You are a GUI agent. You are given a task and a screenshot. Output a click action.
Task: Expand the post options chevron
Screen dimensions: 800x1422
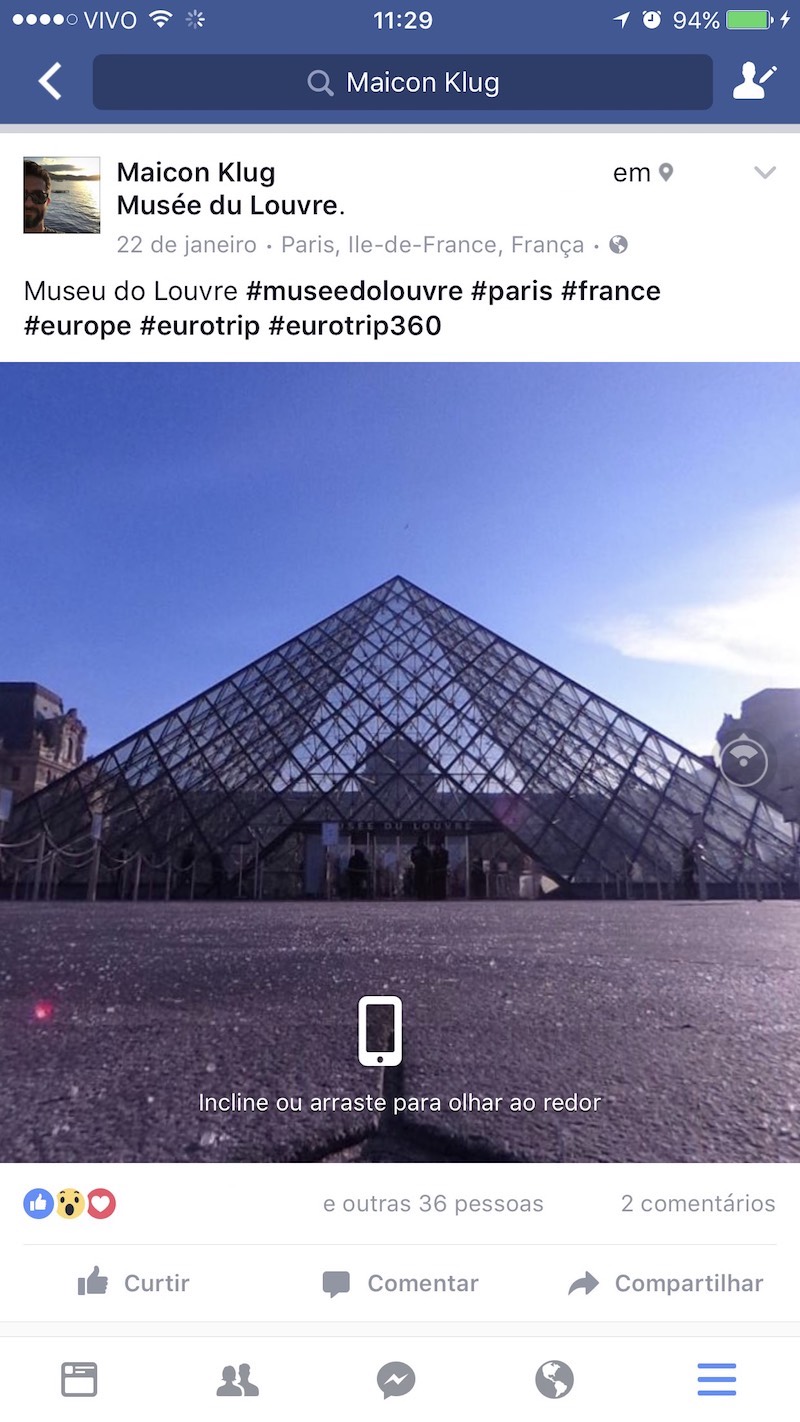764,173
